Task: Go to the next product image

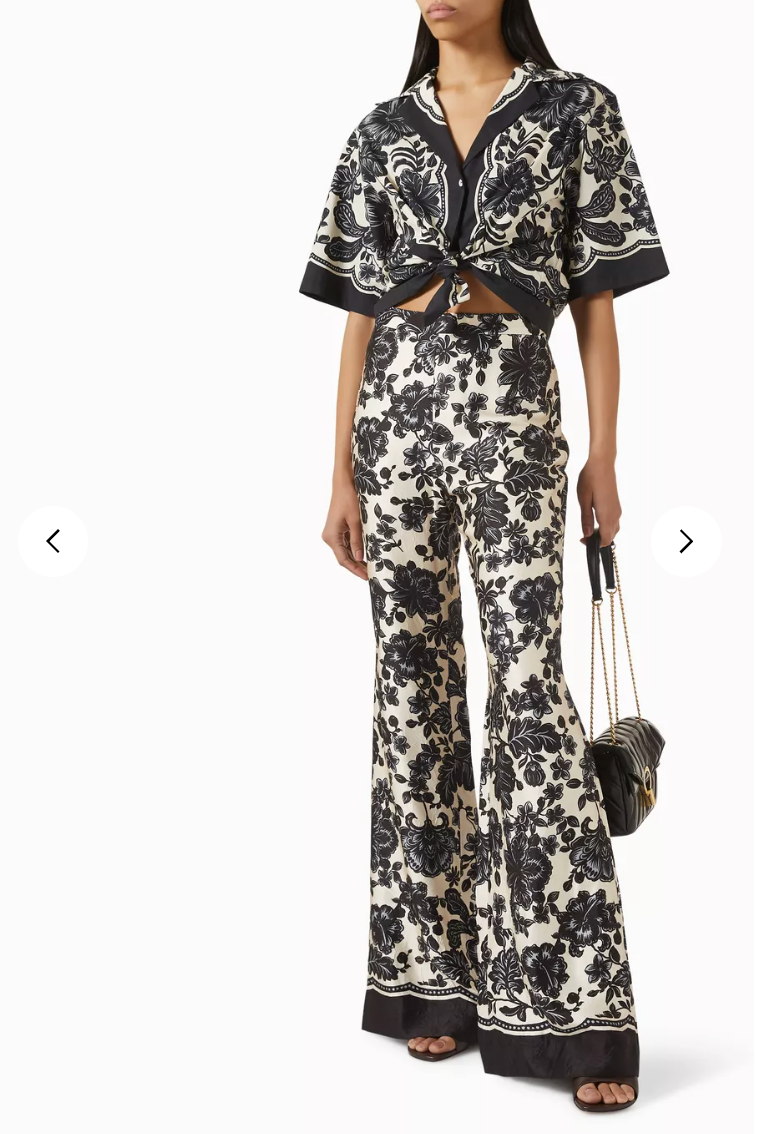Action: (686, 541)
